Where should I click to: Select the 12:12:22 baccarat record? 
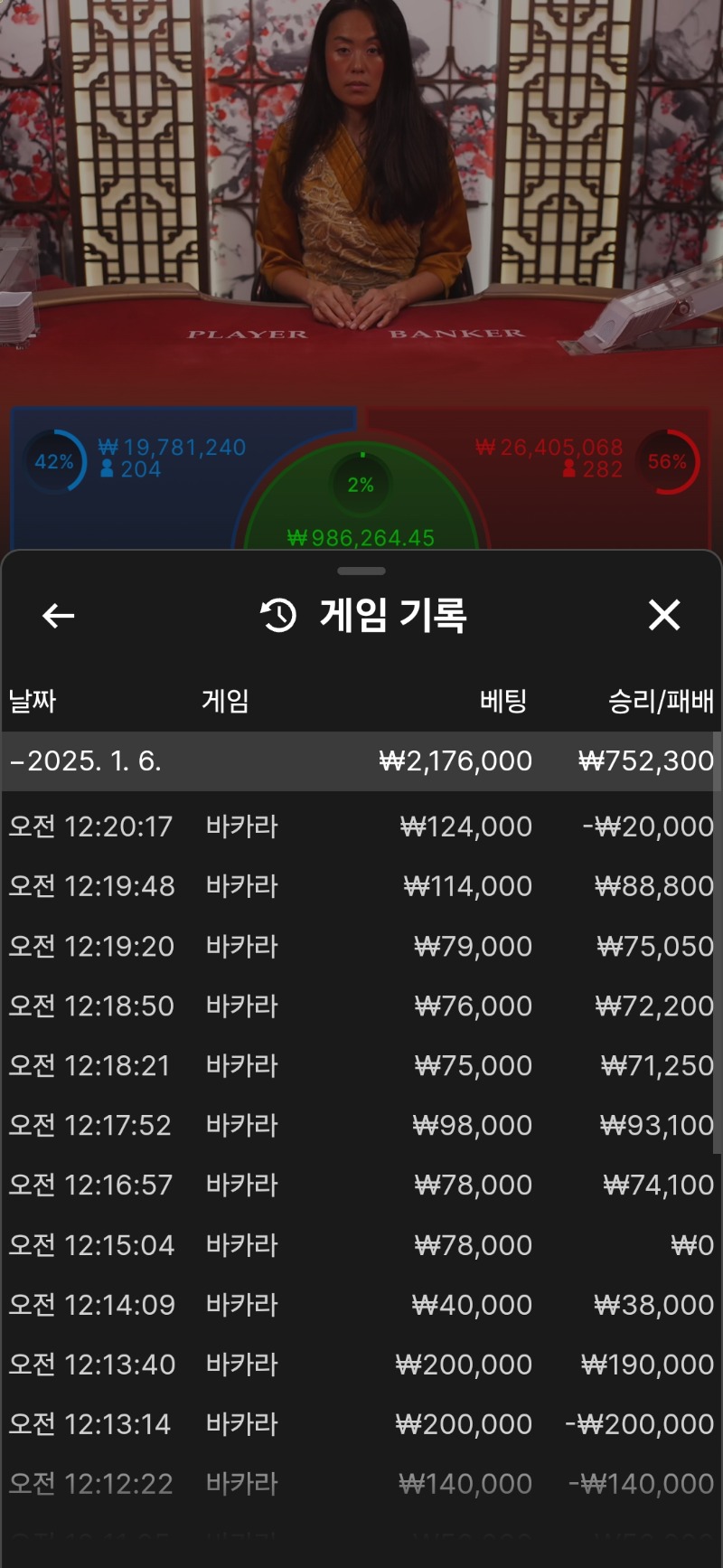point(361,1483)
